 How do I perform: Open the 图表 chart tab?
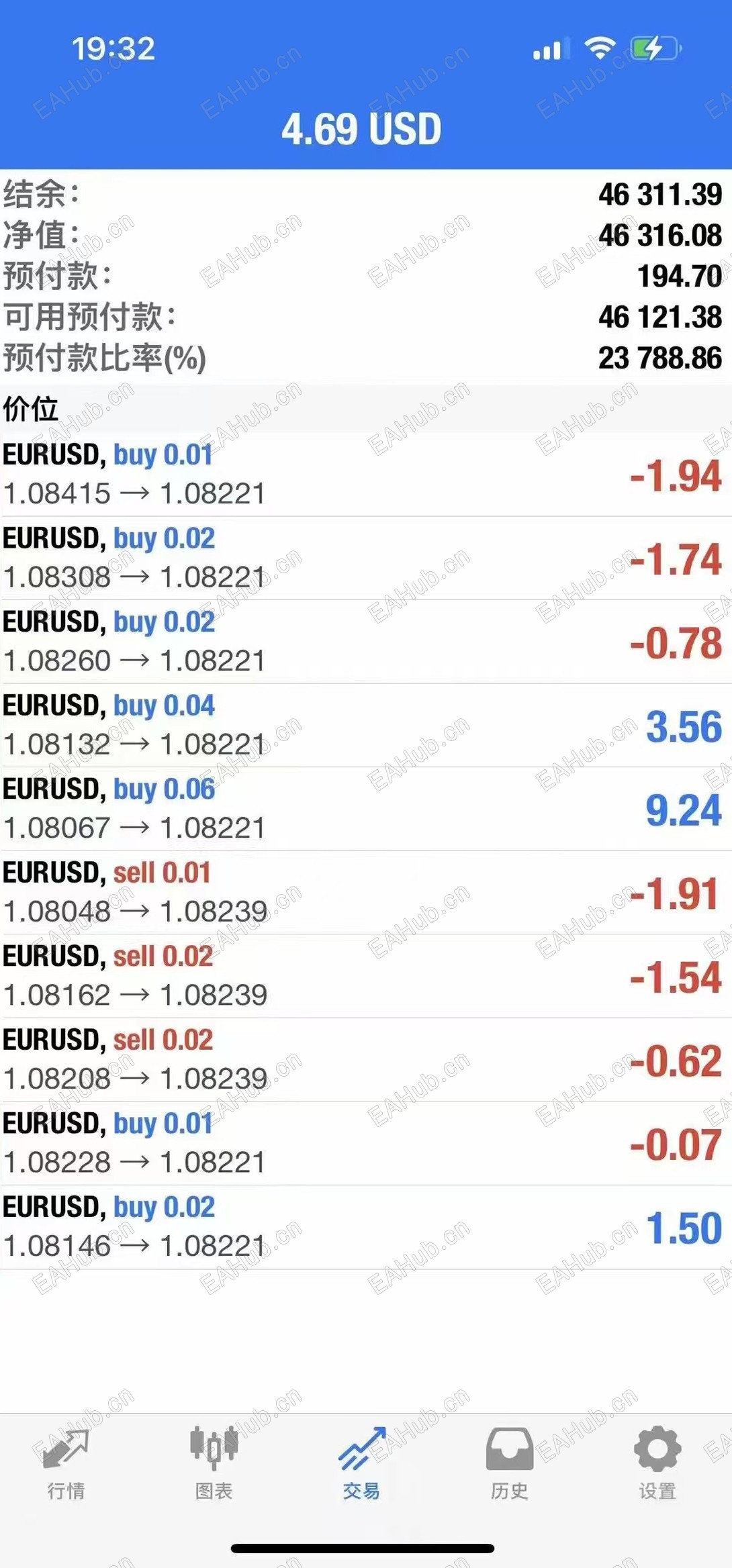click(214, 1463)
